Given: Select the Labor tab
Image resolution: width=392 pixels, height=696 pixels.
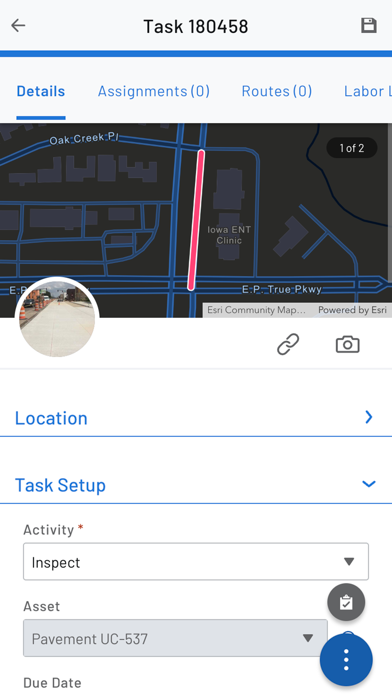Looking at the screenshot, I should (x=368, y=91).
